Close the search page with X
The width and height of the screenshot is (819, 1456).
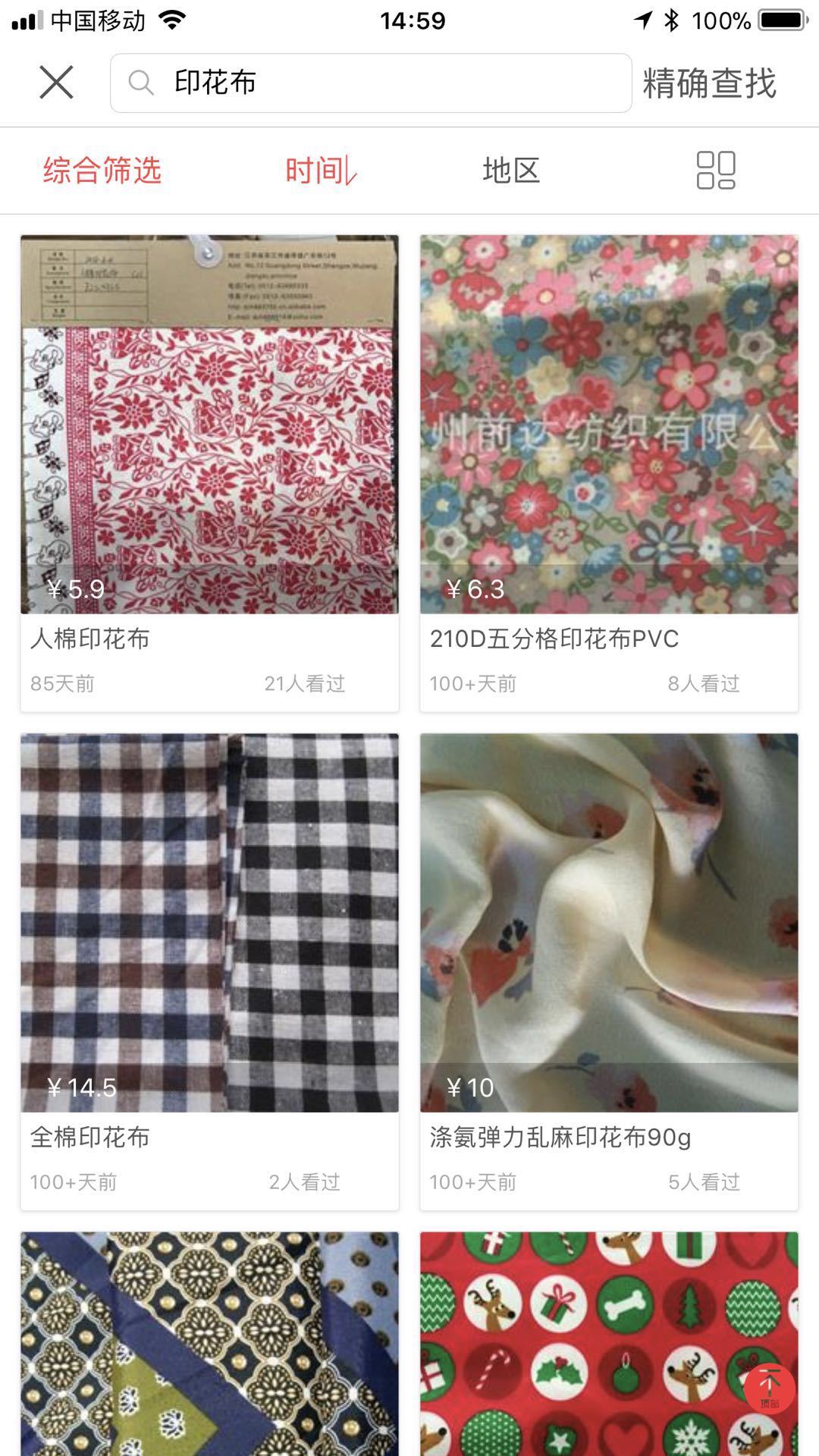point(56,82)
